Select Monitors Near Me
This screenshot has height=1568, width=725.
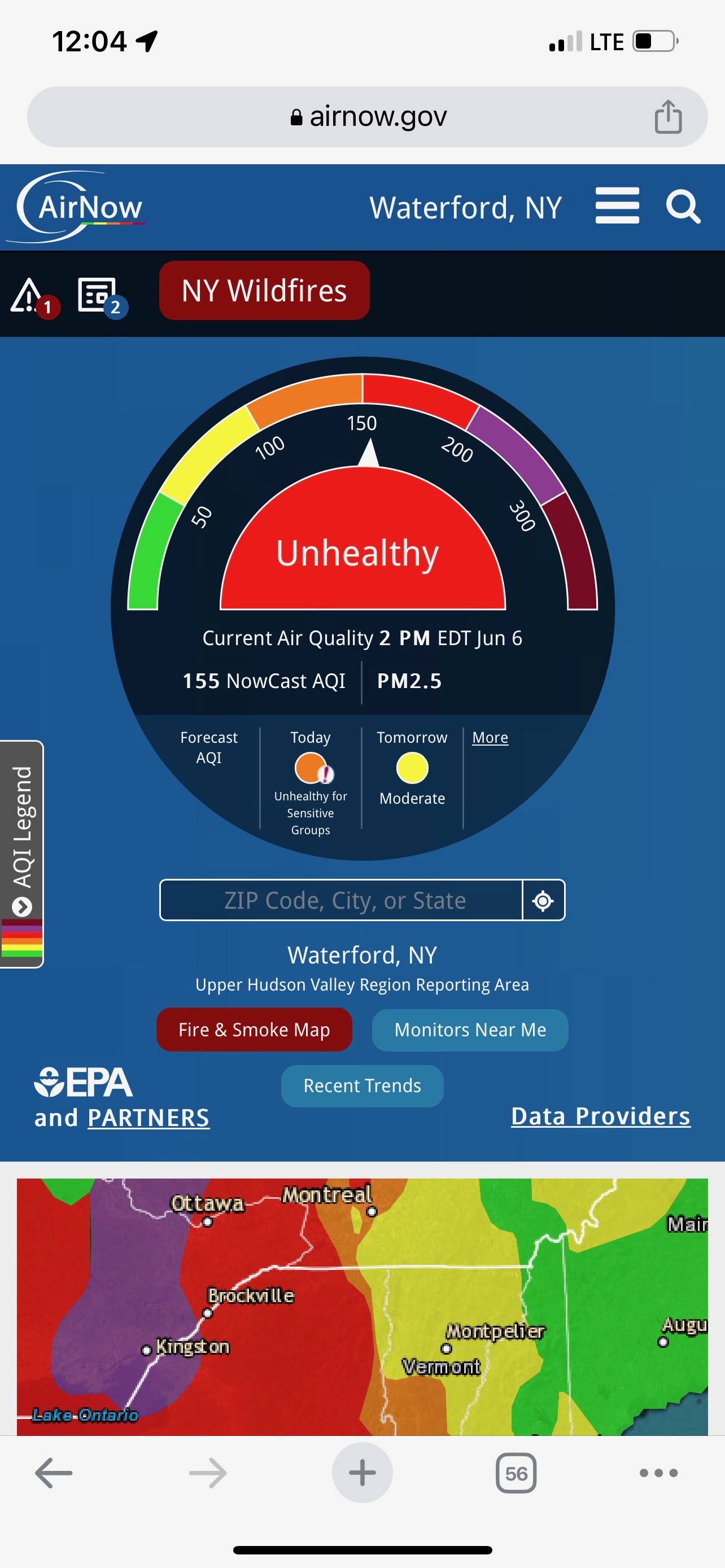pyautogui.click(x=470, y=1030)
